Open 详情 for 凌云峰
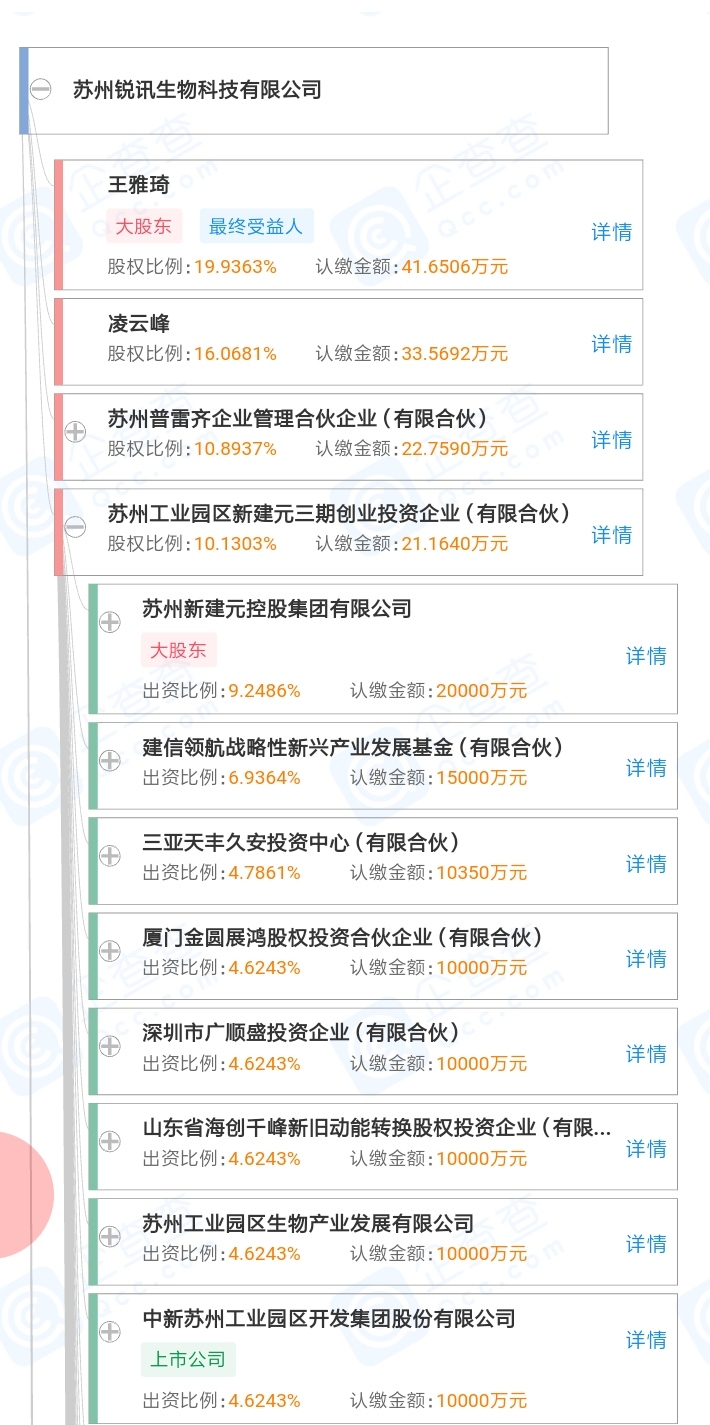 point(611,344)
